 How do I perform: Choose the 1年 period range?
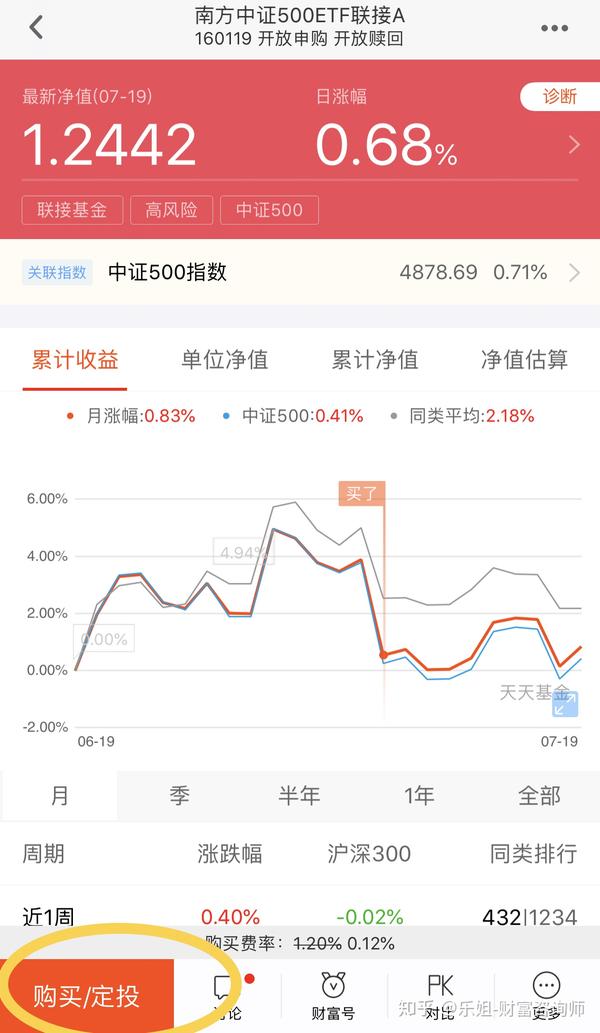(x=419, y=796)
